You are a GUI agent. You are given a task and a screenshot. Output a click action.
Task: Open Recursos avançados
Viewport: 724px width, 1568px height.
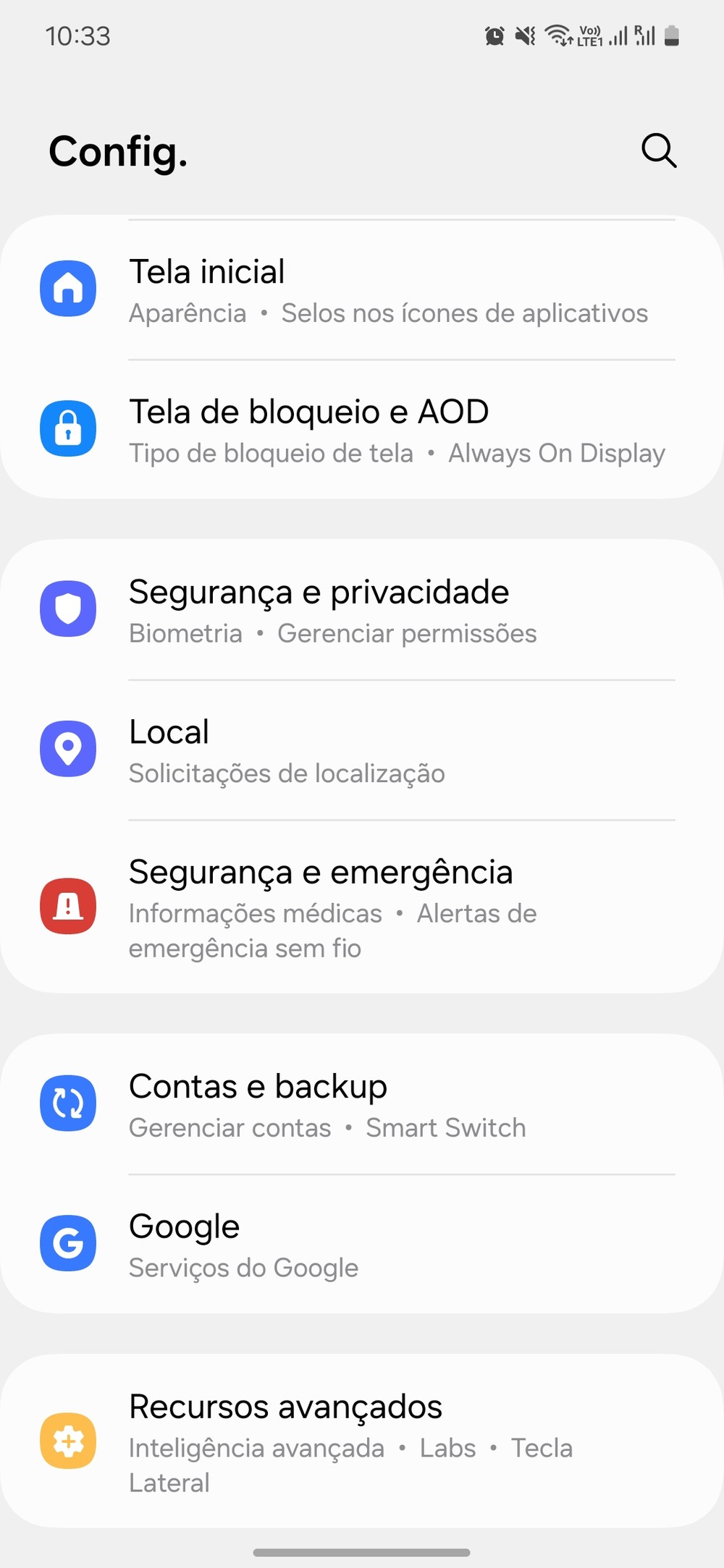tap(362, 1441)
